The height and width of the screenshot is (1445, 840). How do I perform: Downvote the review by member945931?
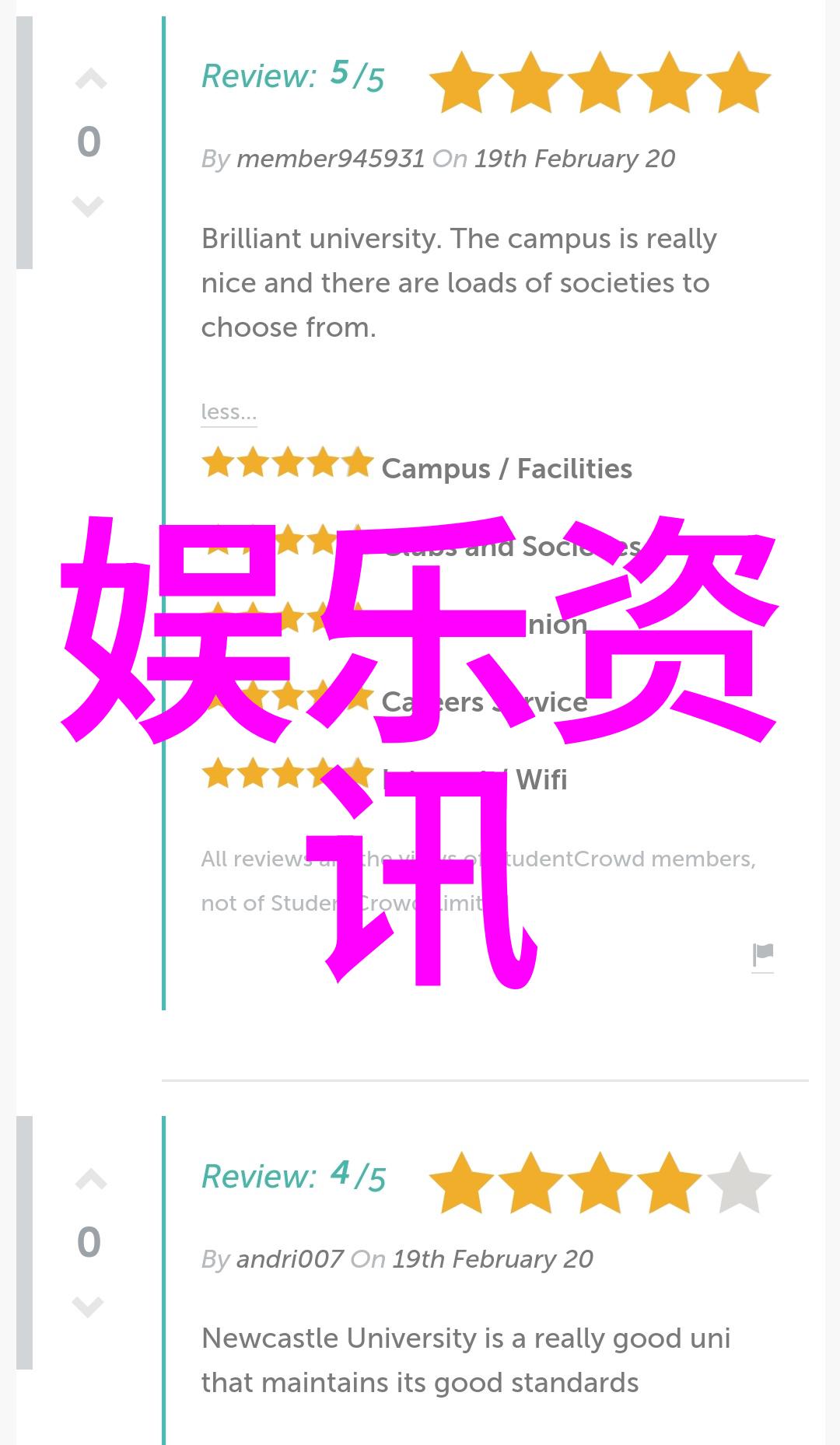(x=89, y=206)
